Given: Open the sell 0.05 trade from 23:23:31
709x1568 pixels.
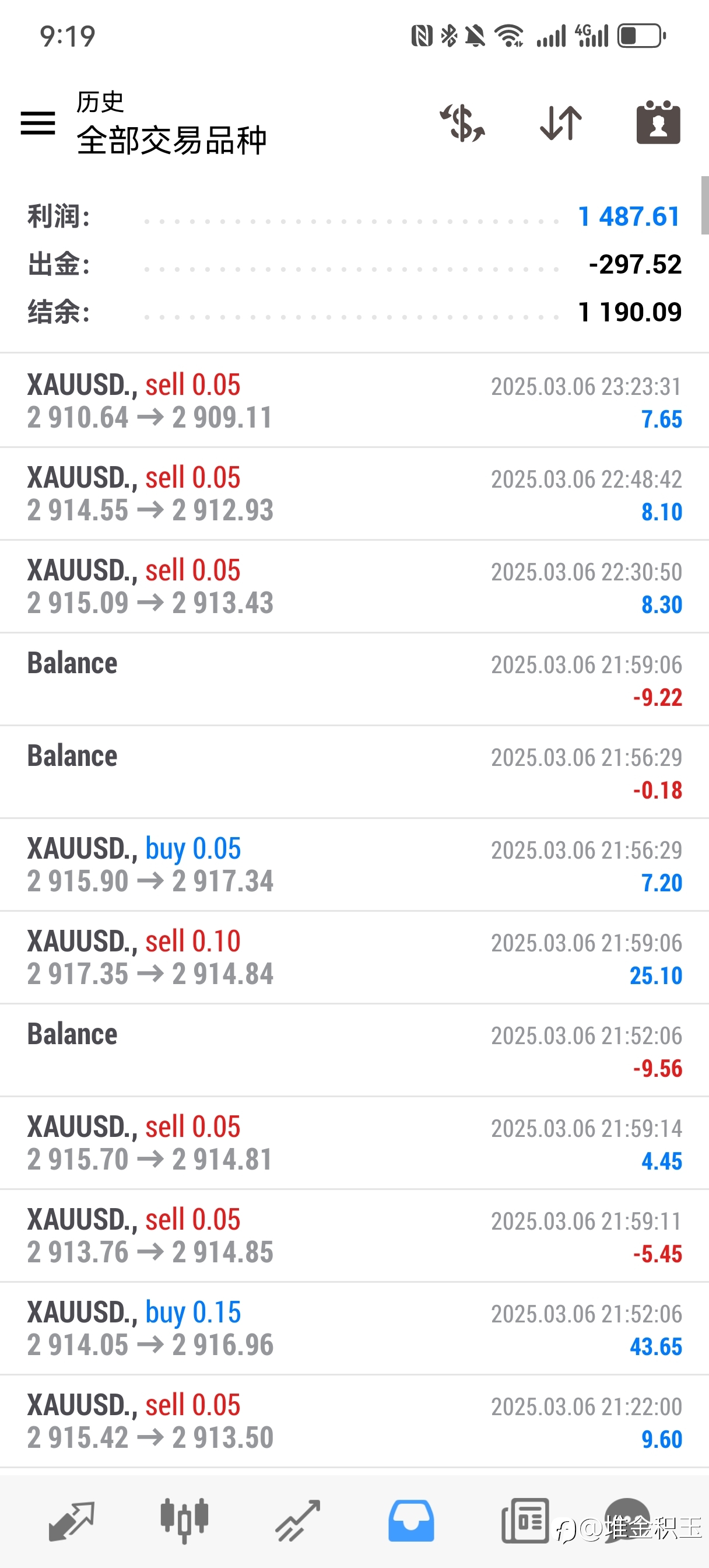Looking at the screenshot, I should (x=354, y=401).
